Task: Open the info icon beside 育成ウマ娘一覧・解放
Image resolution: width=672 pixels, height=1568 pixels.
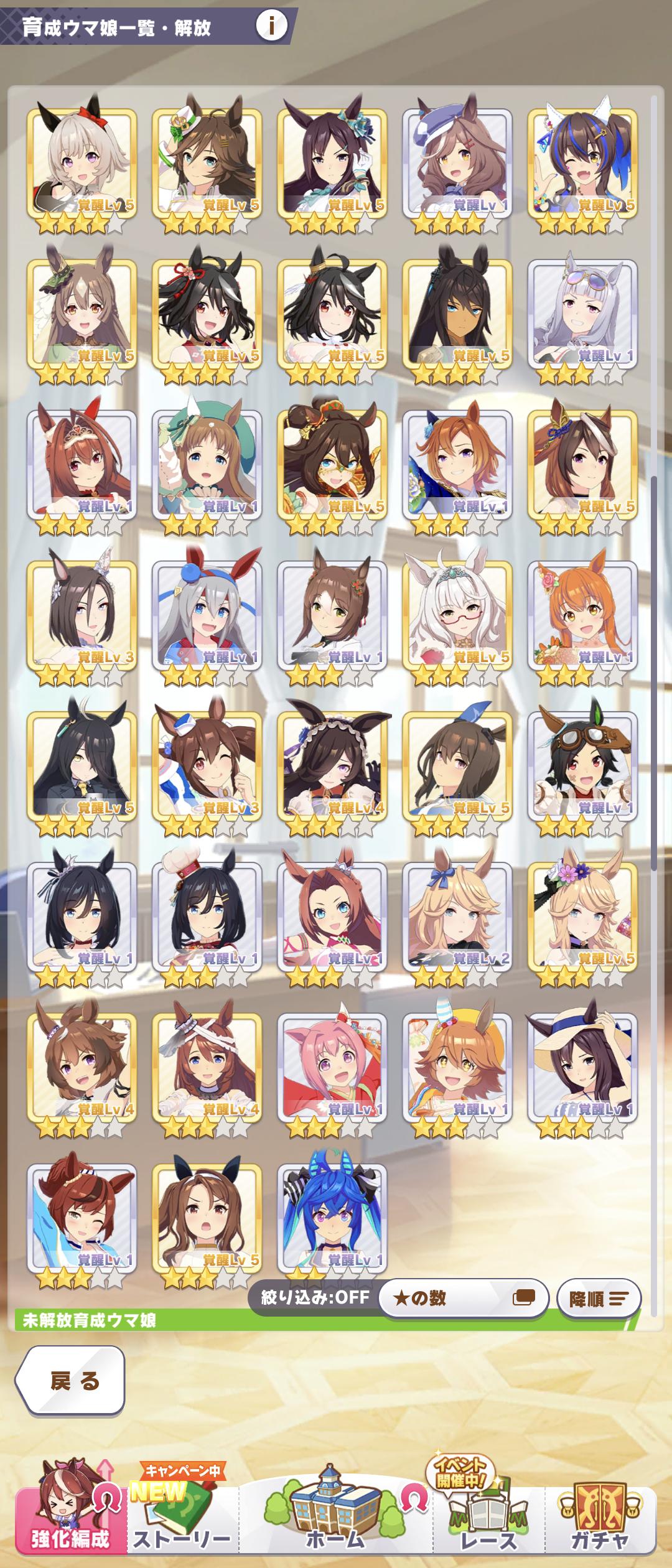Action: 271,26
